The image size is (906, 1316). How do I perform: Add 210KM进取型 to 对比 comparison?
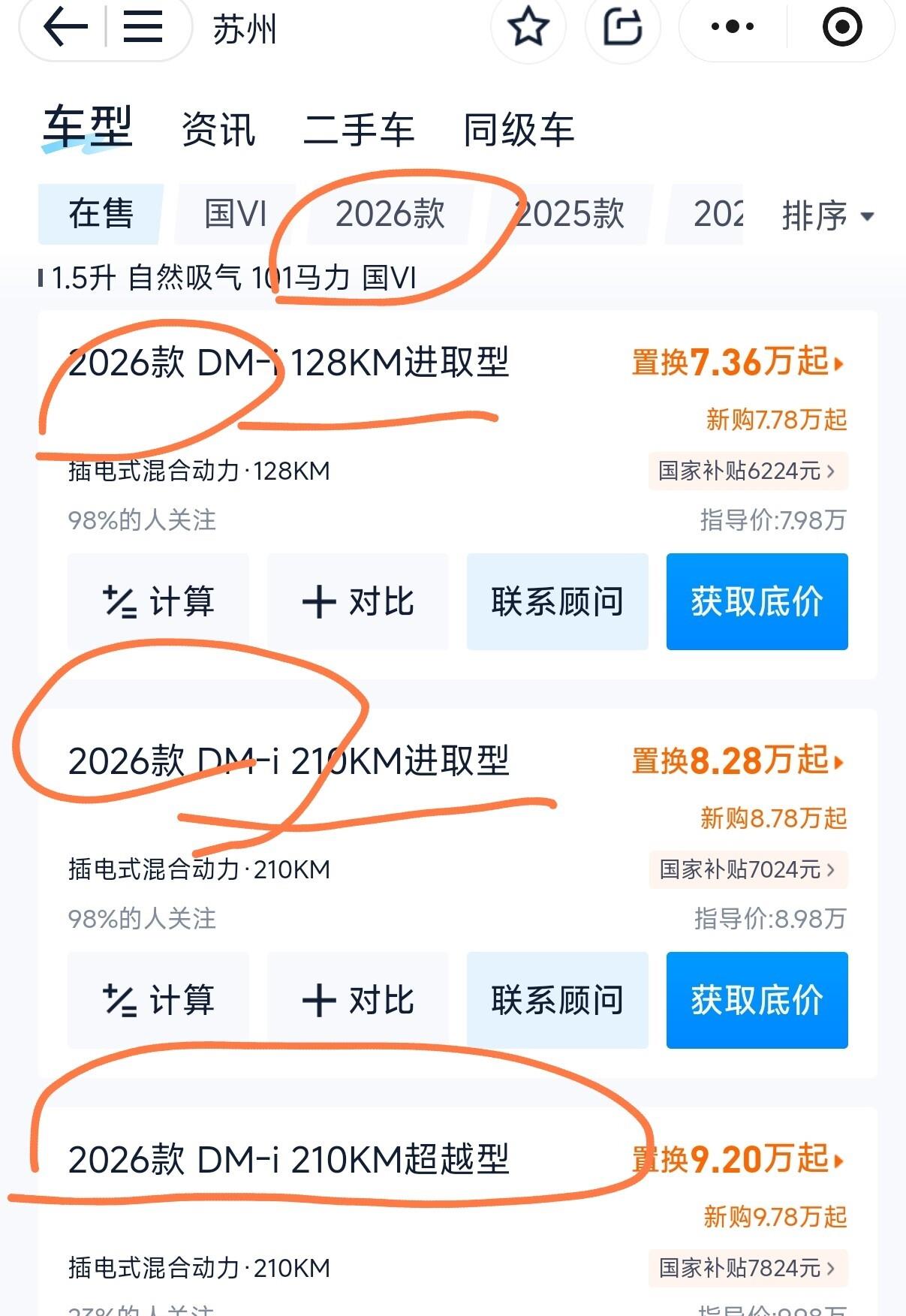(358, 1000)
